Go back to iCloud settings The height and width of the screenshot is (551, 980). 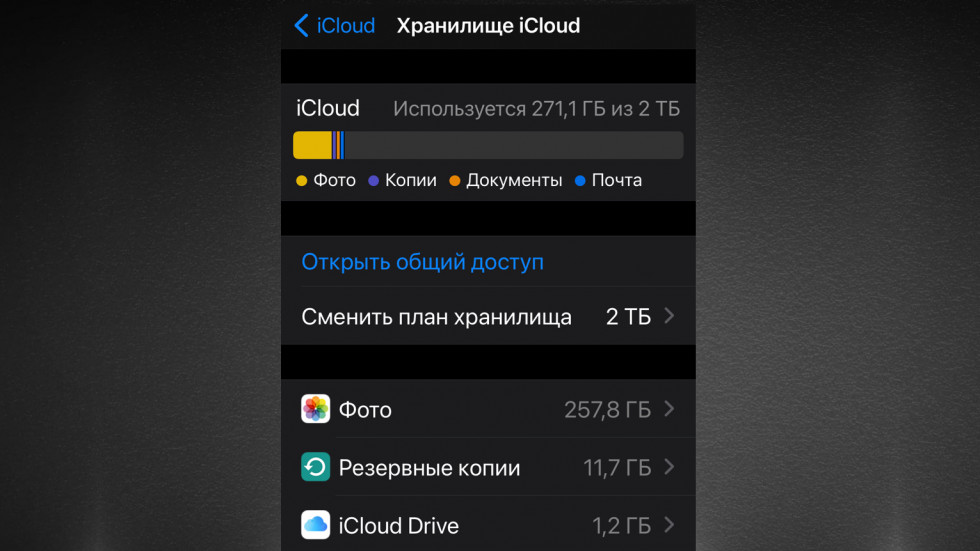(334, 26)
